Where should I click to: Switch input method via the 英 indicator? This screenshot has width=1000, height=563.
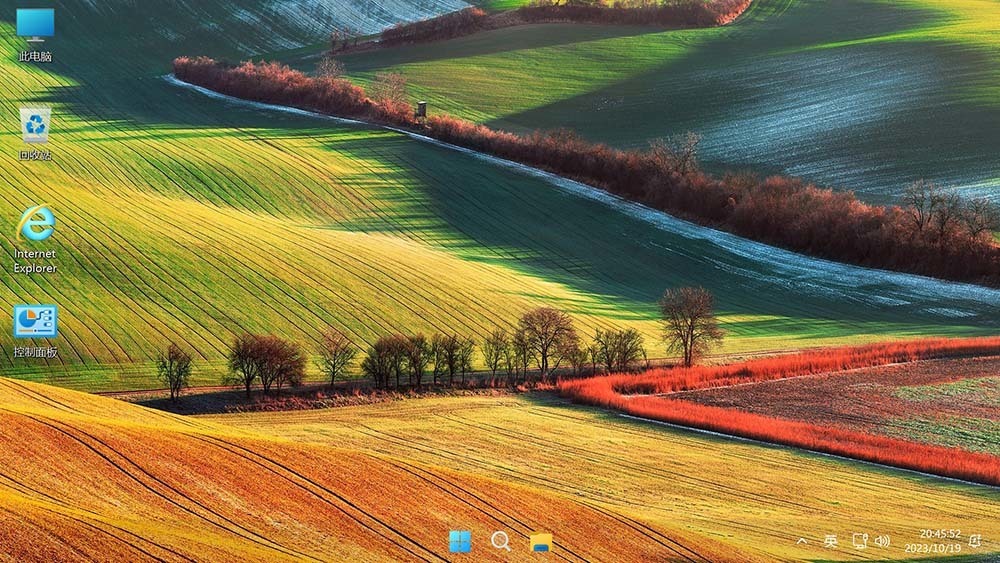(830, 541)
